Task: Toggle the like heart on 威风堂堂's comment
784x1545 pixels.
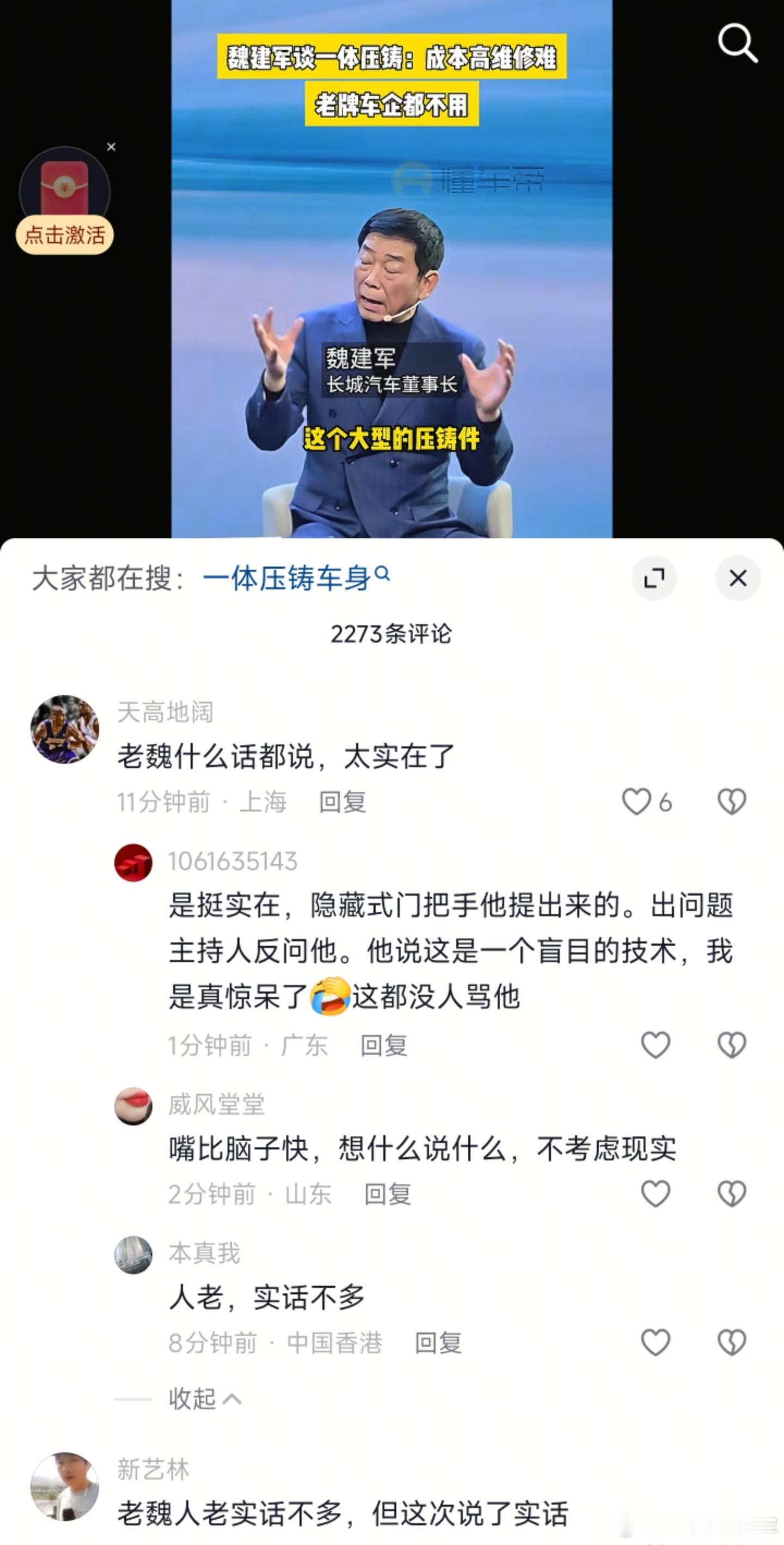Action: [x=655, y=1195]
